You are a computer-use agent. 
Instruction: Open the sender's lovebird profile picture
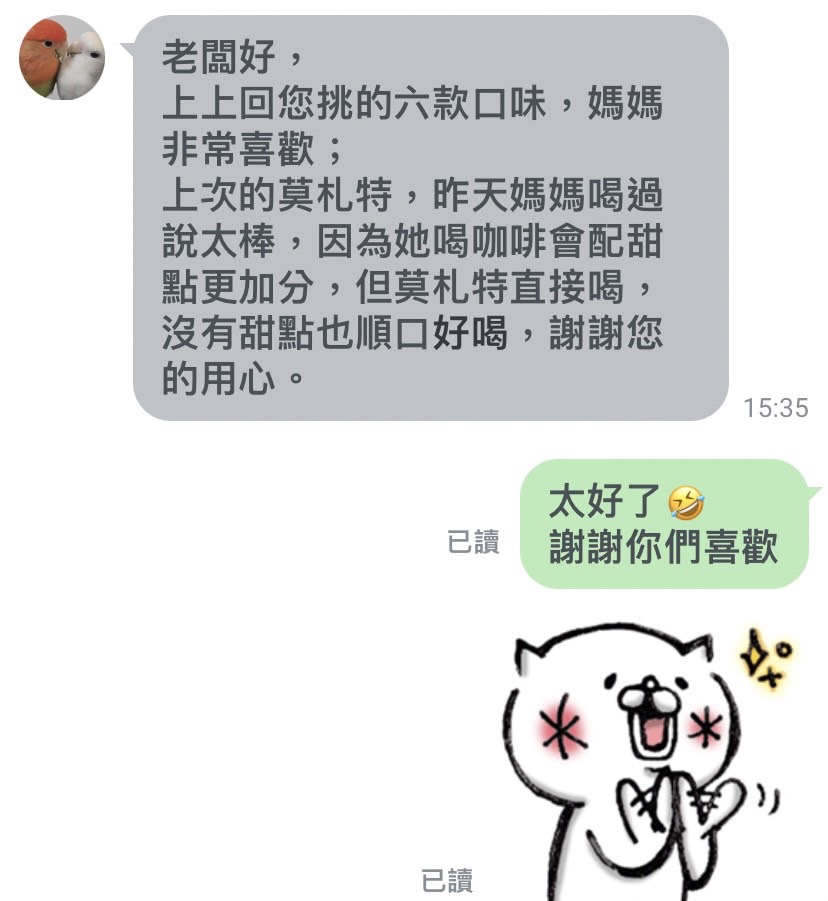(x=61, y=57)
